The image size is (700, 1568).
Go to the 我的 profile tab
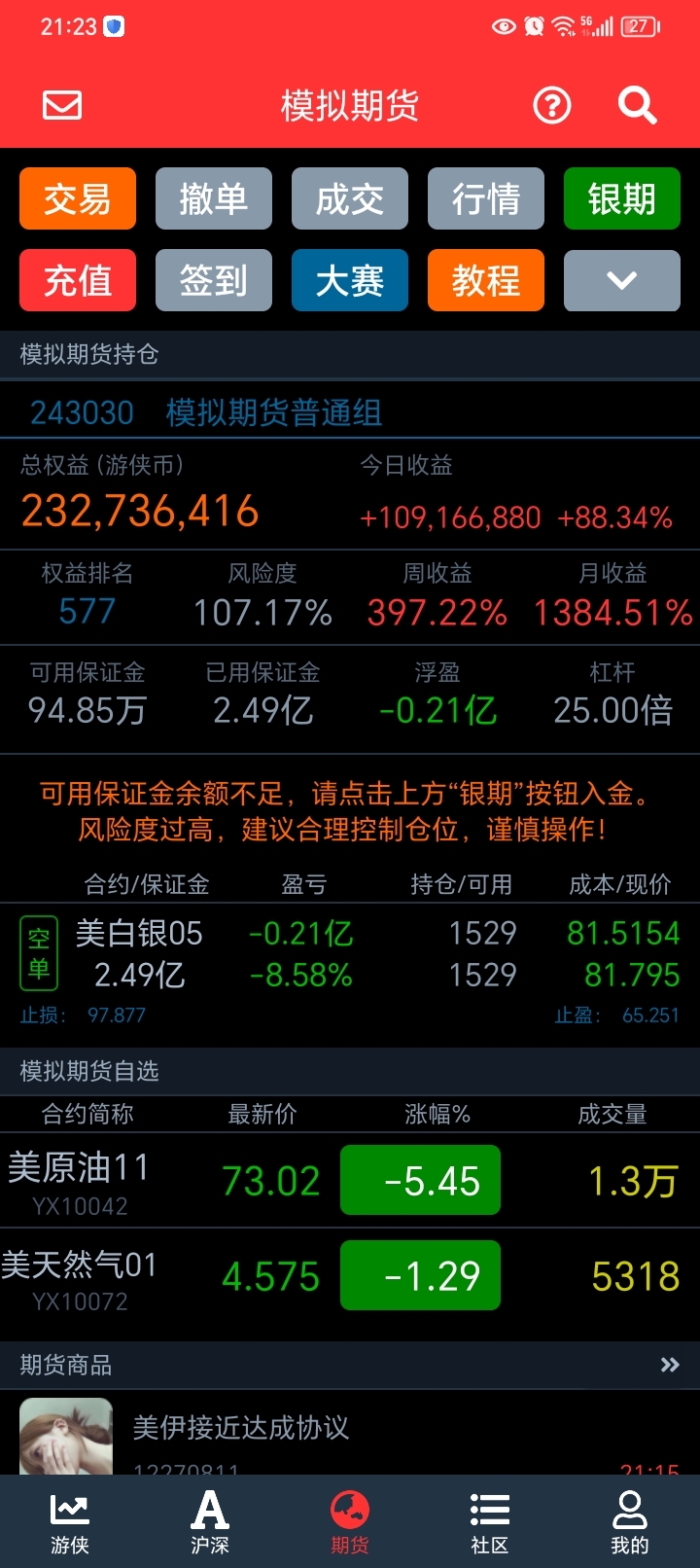(630, 1522)
